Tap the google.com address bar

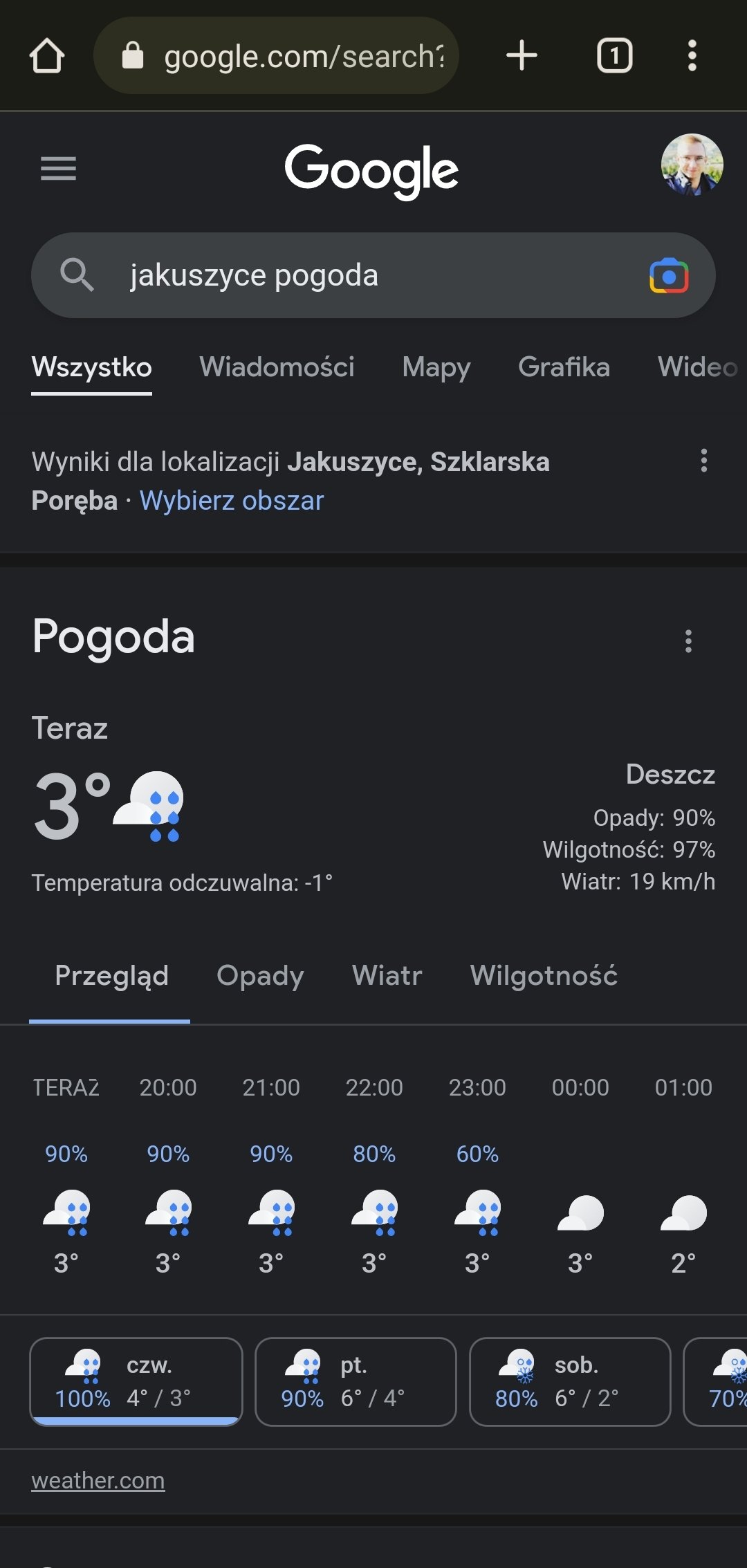coord(276,55)
